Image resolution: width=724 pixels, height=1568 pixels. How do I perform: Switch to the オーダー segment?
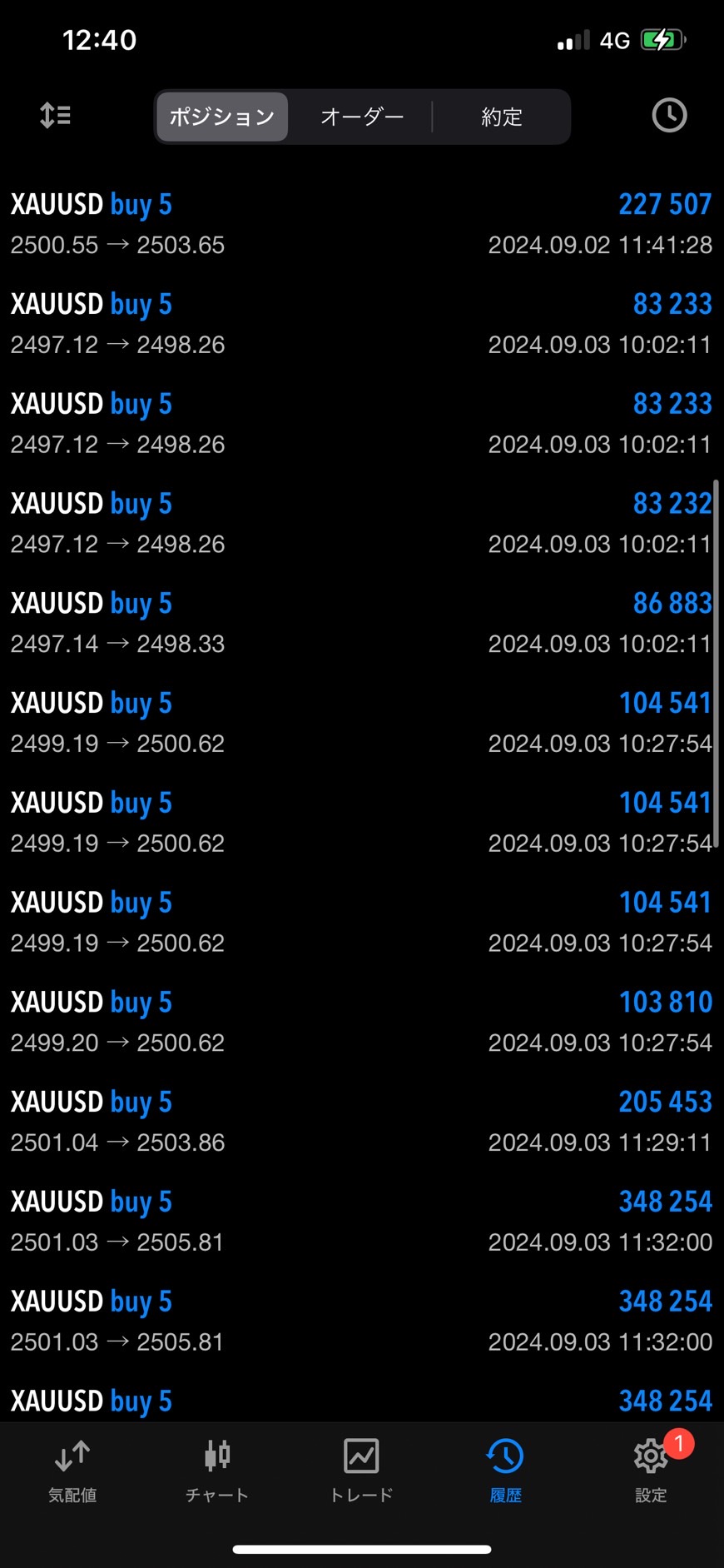tap(362, 117)
